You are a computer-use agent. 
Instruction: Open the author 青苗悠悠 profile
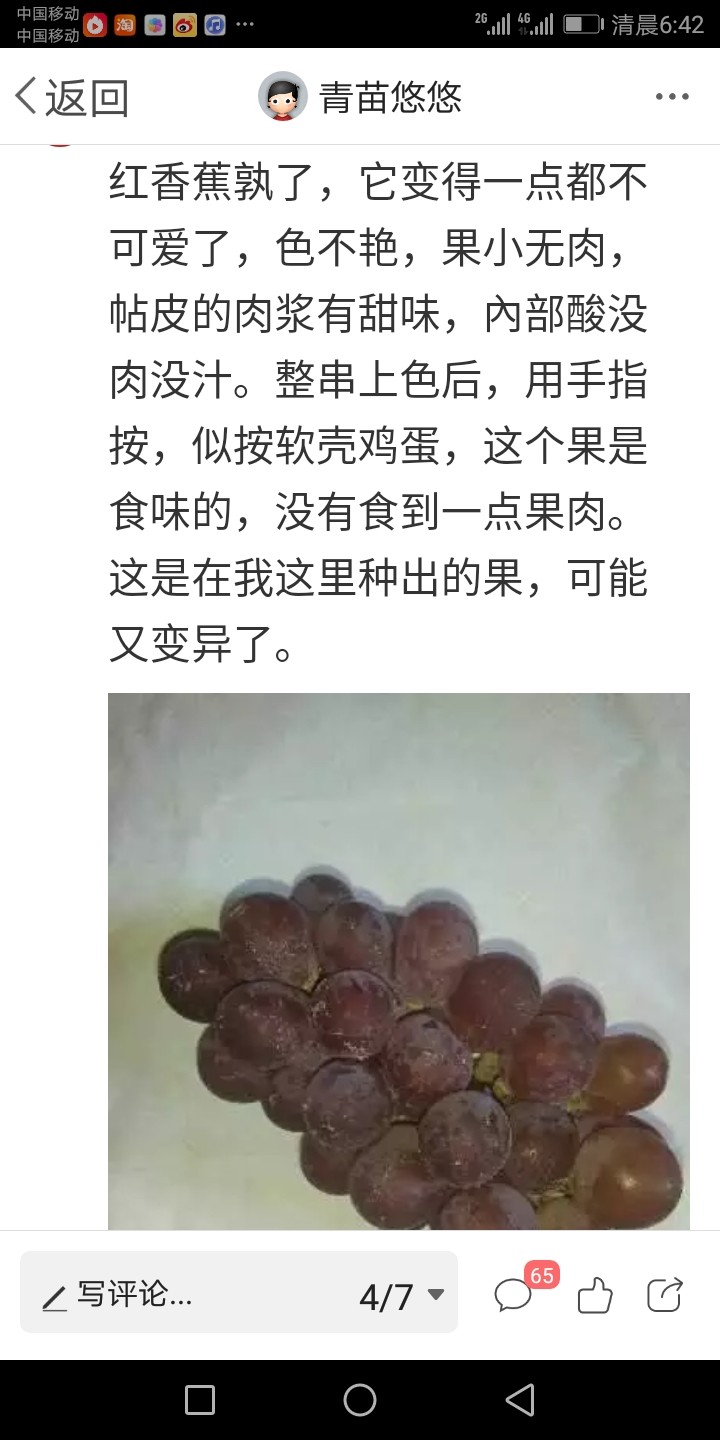click(360, 97)
